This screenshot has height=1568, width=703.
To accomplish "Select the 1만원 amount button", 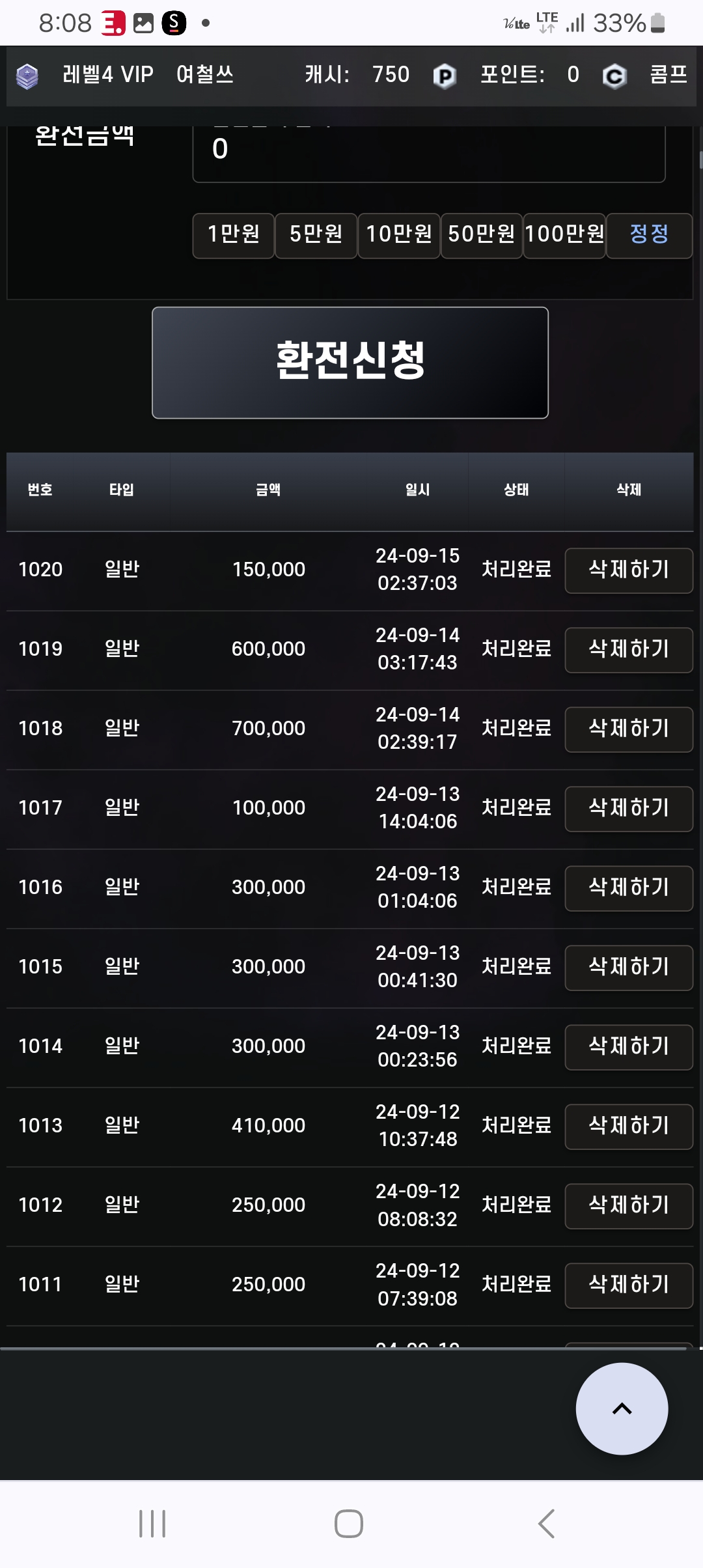I will coord(233,236).
